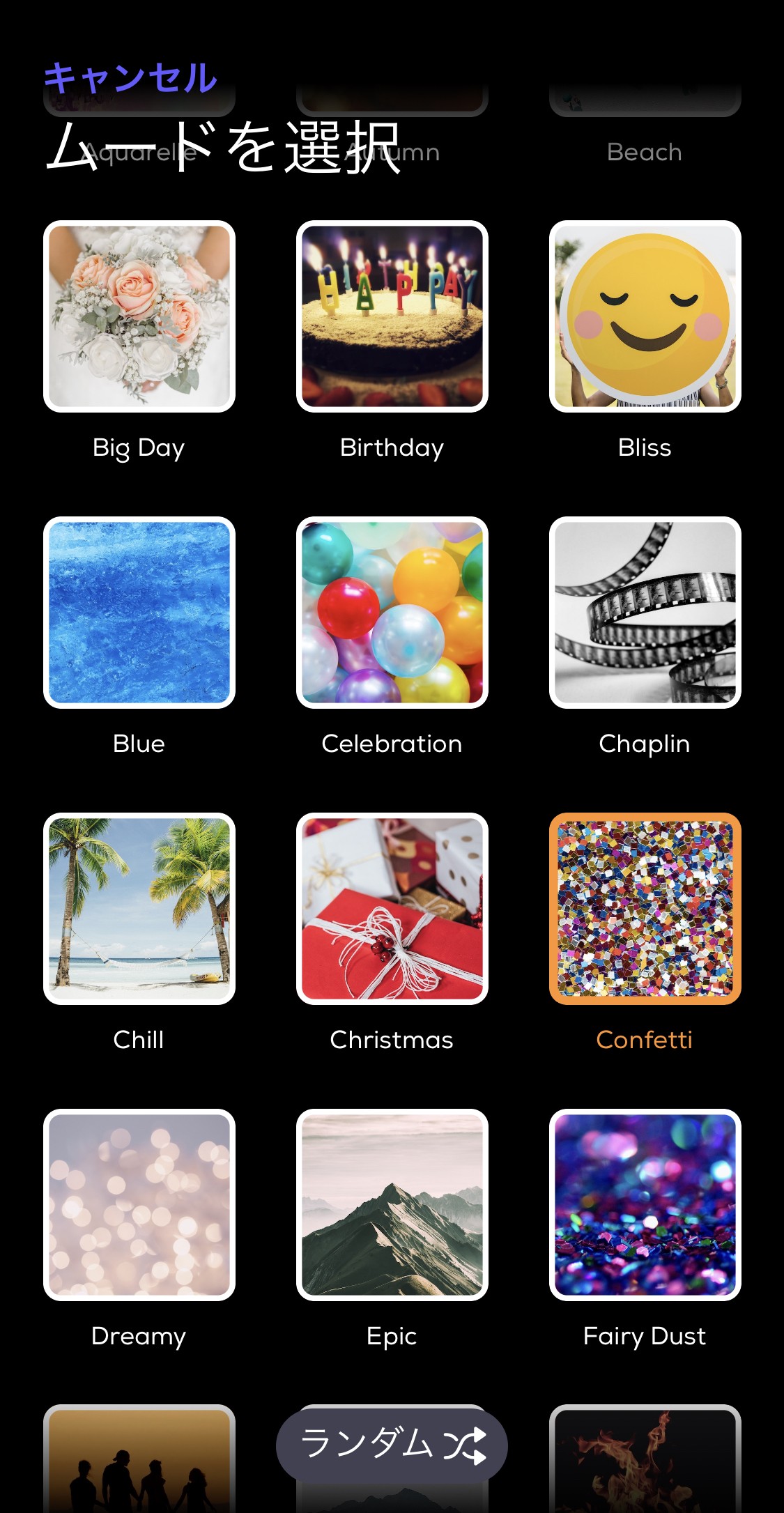Pick the Bliss mood tile
Screen dimensions: 784x1513
(645, 316)
